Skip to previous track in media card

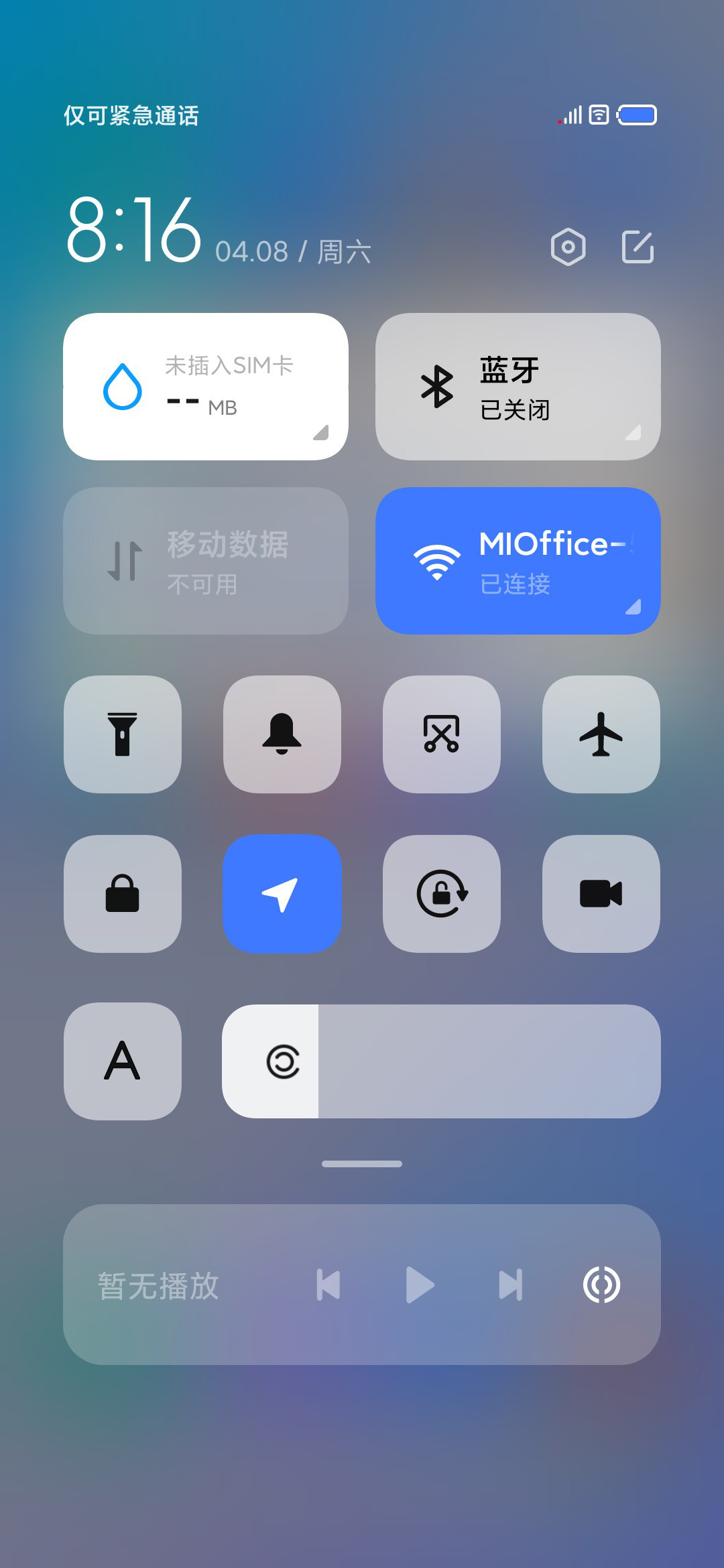(x=328, y=1285)
